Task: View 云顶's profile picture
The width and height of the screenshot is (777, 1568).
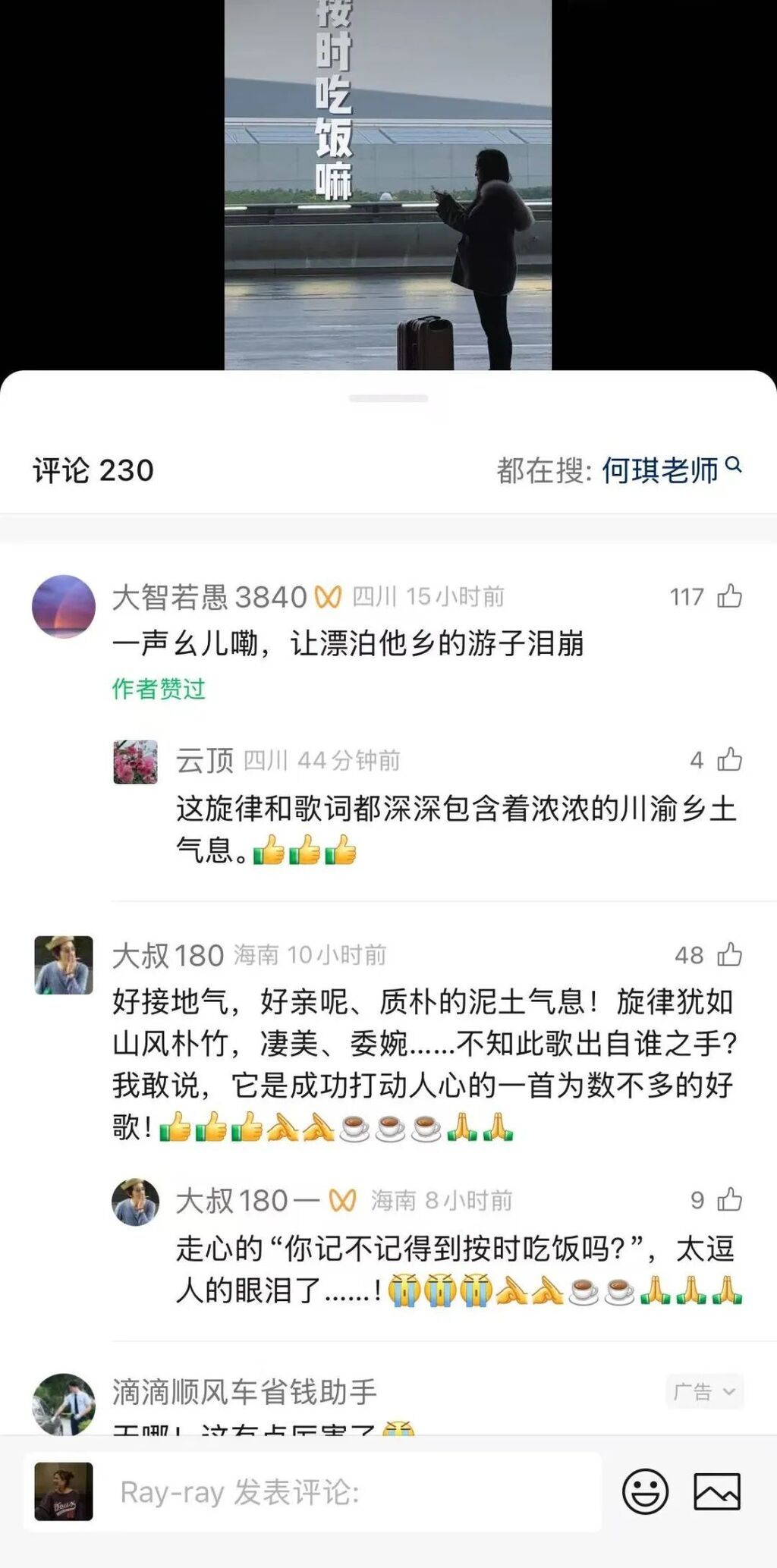Action: point(135,762)
